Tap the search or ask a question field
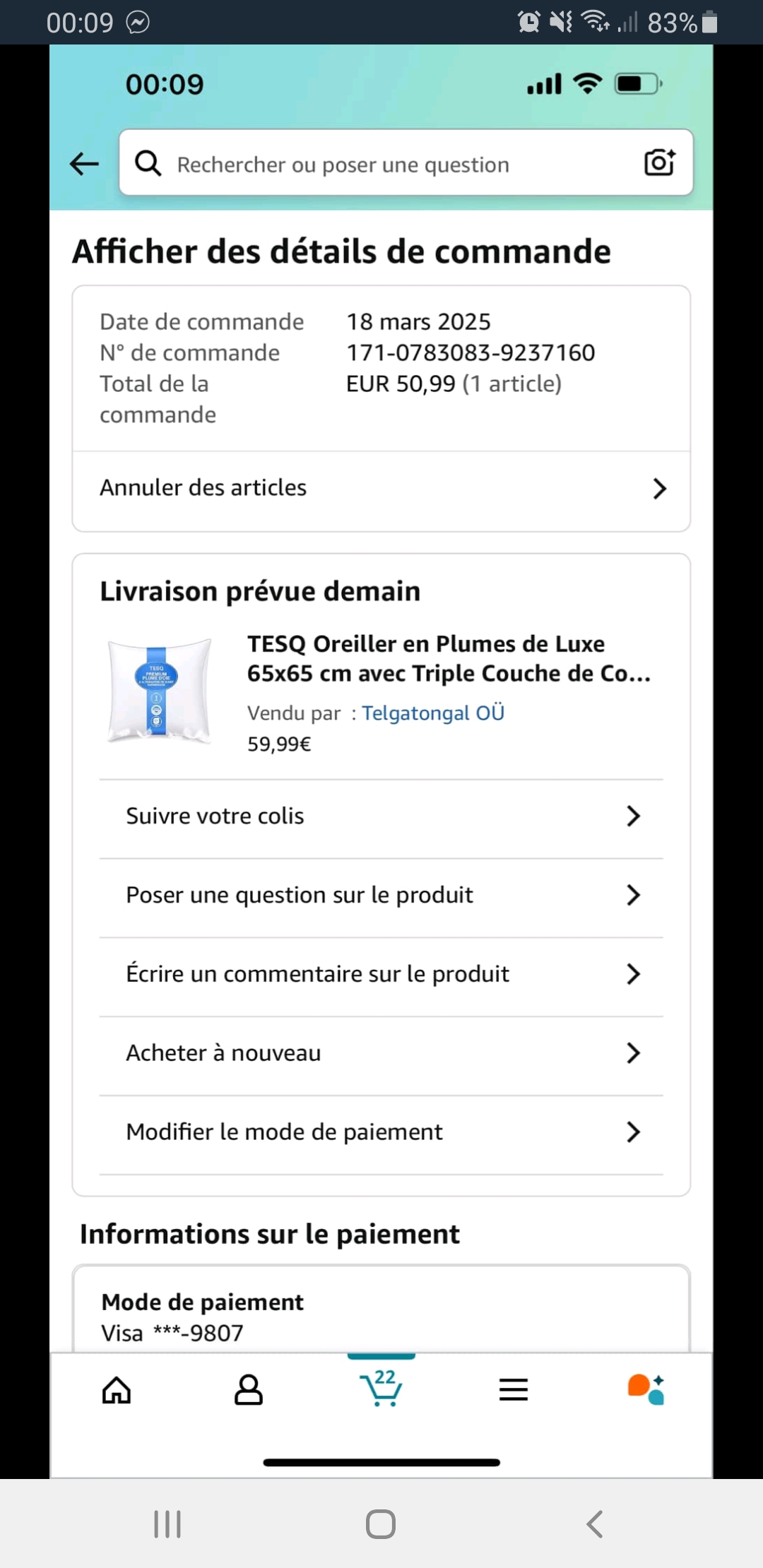 381,164
